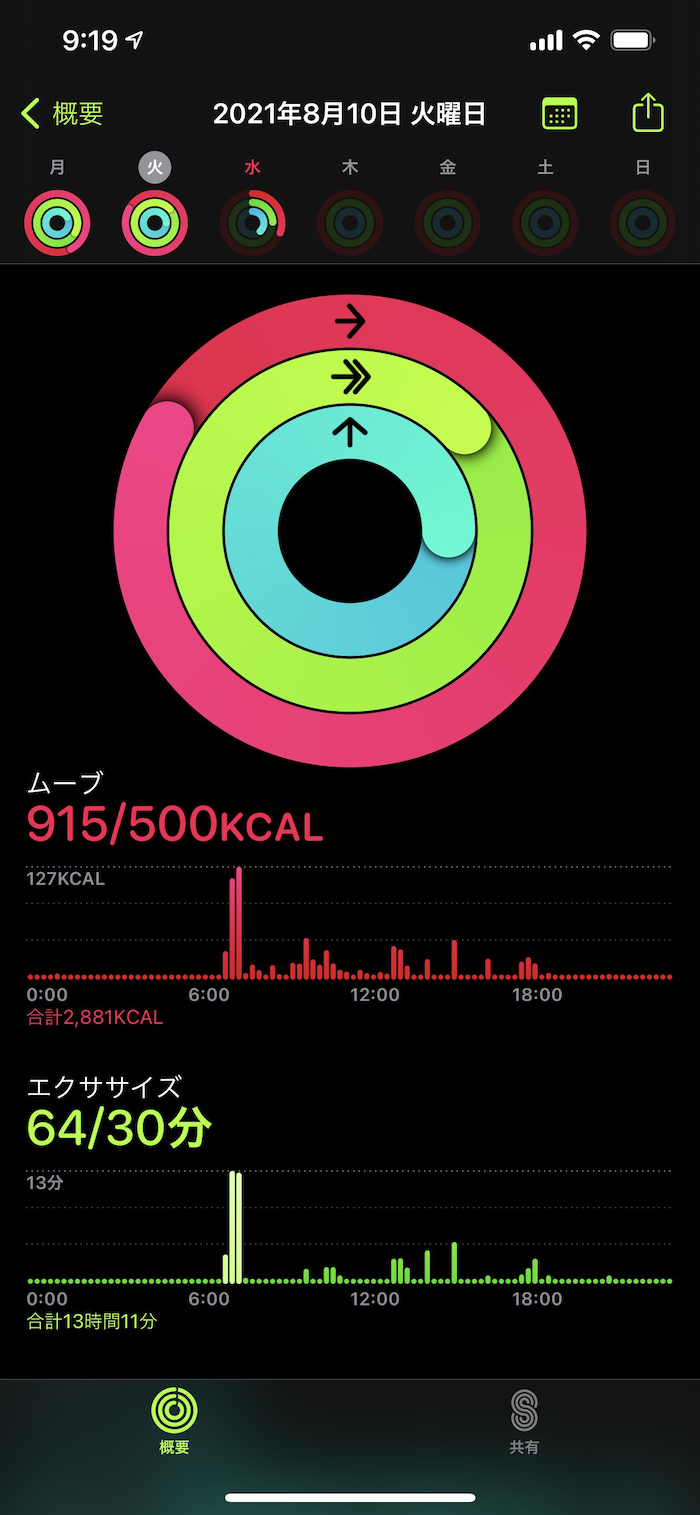
Task: Select Thursday (木) activity rings
Action: point(350,222)
